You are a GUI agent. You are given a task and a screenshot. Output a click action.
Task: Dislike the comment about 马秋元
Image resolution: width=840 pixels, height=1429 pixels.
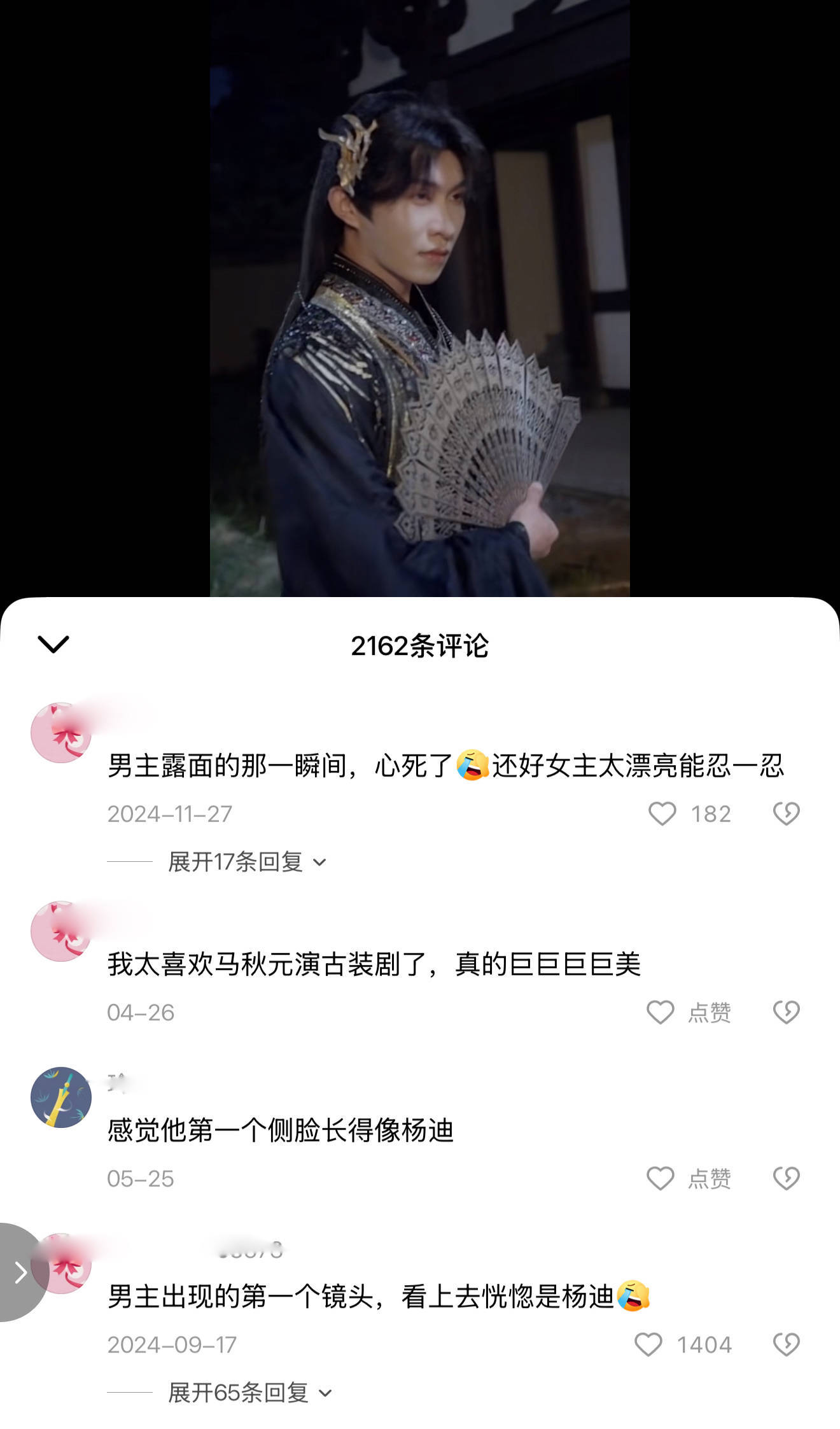coord(786,1012)
